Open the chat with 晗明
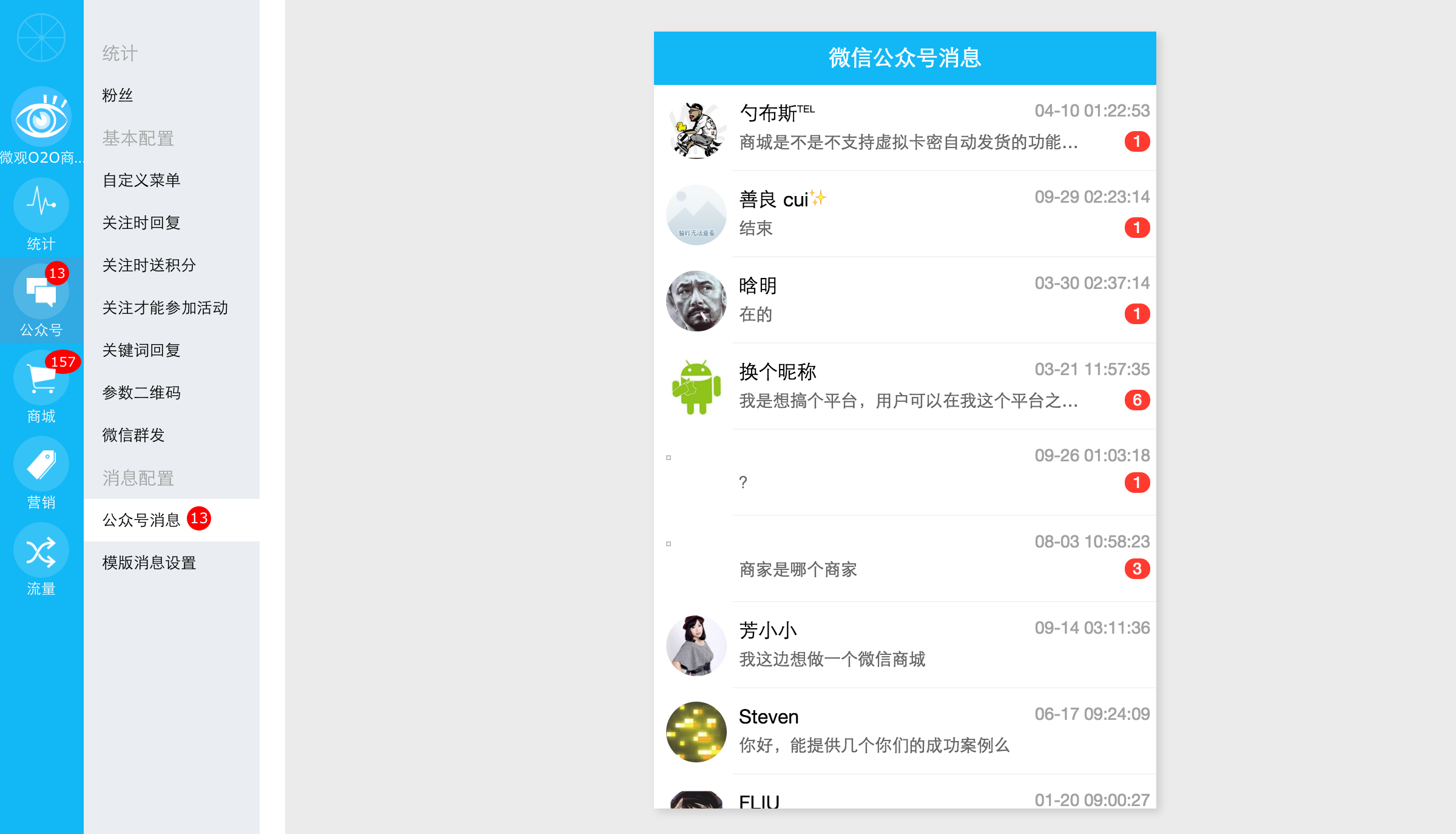Viewport: 1456px width, 834px height. pos(904,300)
